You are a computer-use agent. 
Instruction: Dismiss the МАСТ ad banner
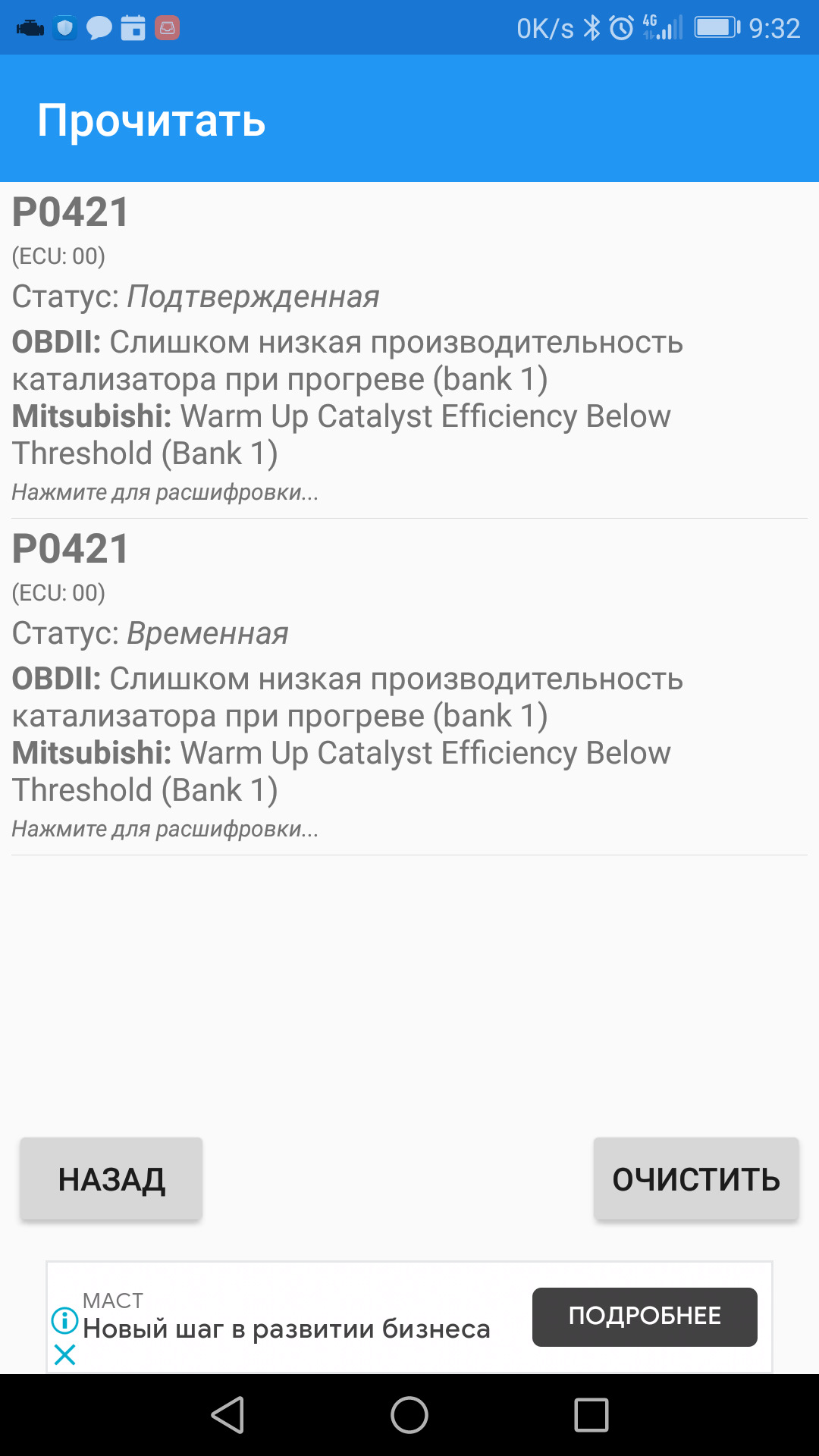click(65, 1354)
